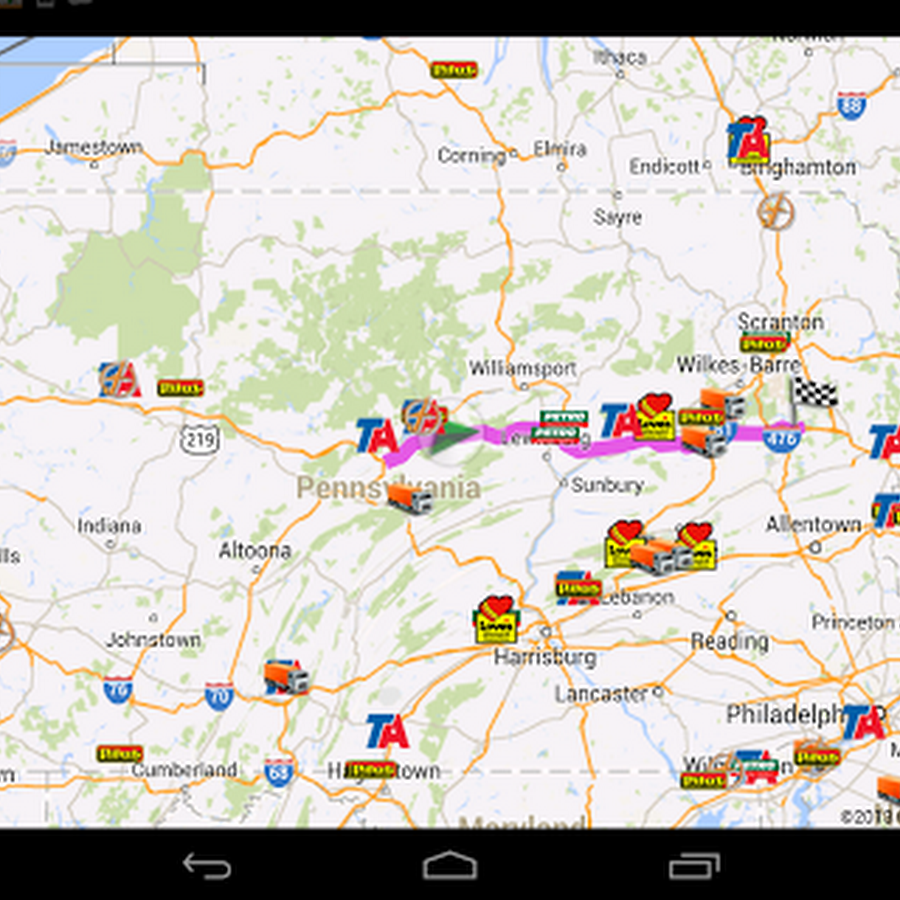Open the recent apps overview
This screenshot has height=900, width=900.
pos(694,865)
